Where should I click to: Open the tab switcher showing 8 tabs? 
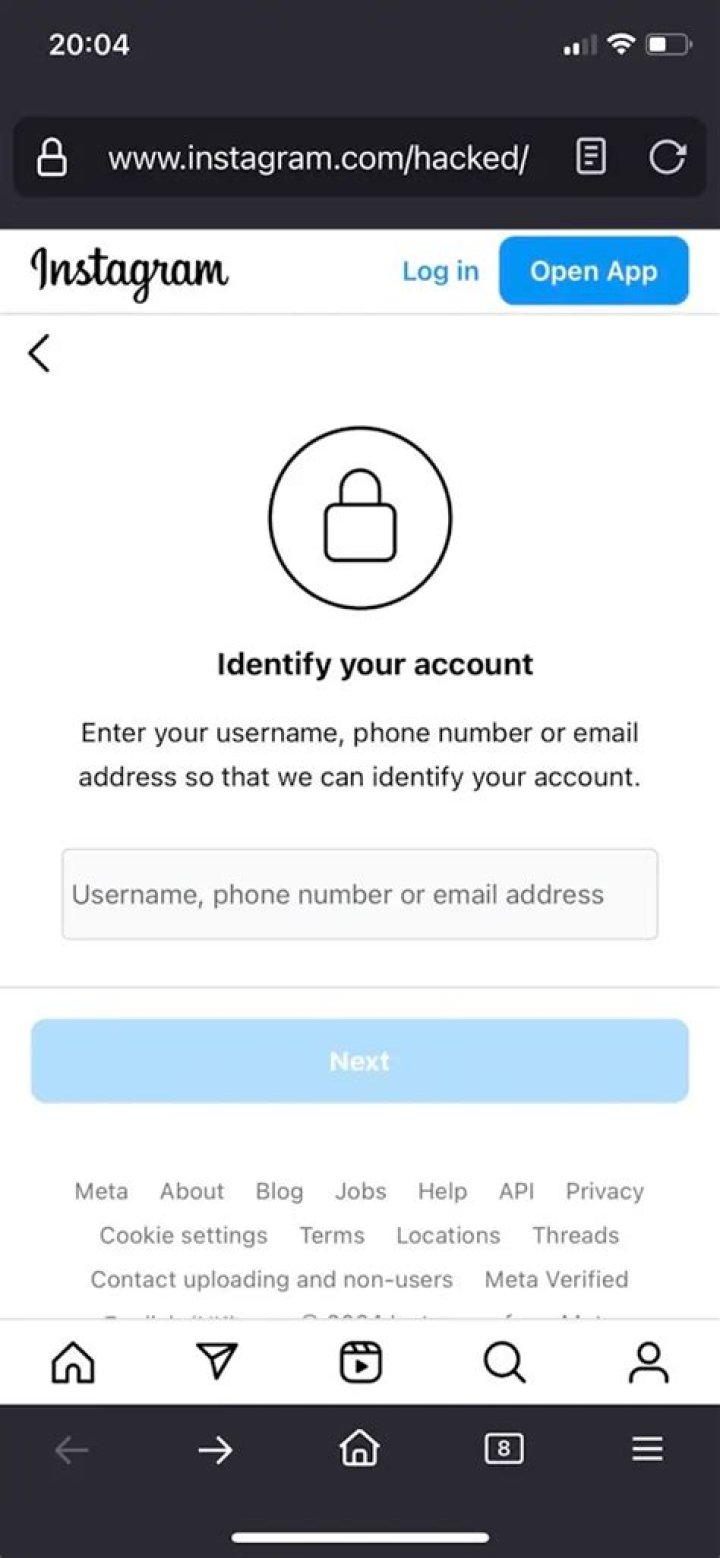click(x=504, y=1448)
